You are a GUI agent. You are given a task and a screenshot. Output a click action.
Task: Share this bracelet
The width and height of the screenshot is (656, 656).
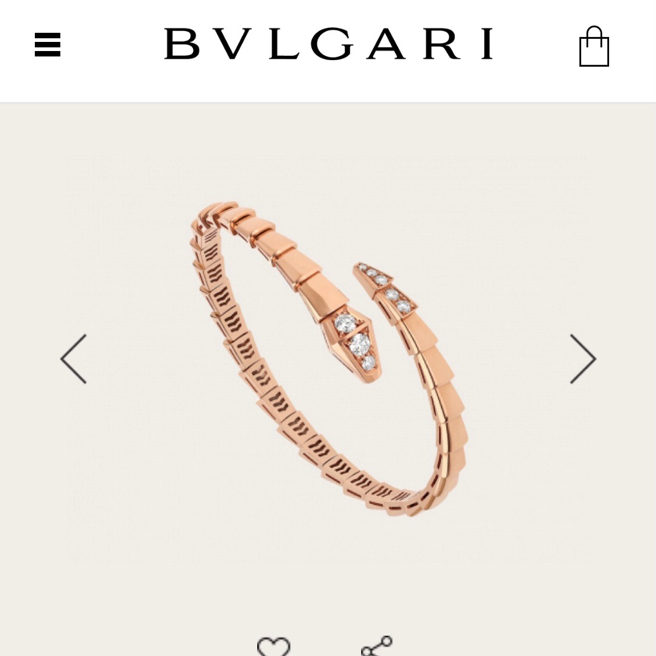(x=377, y=646)
